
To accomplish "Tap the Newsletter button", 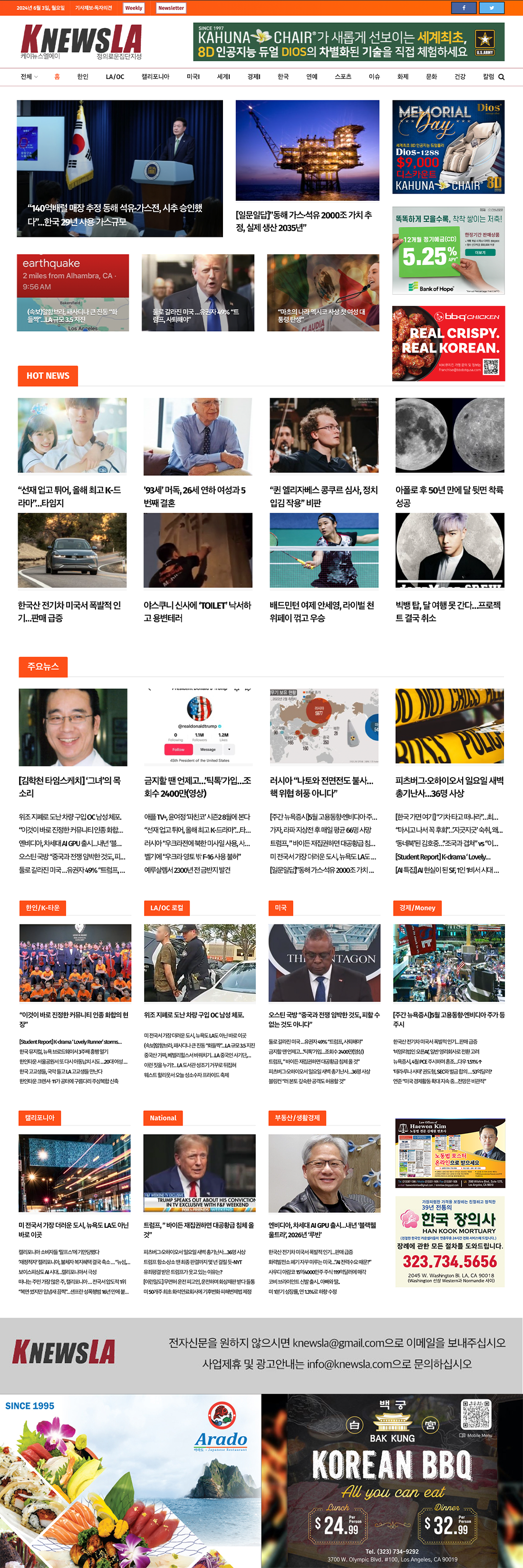I will (171, 8).
